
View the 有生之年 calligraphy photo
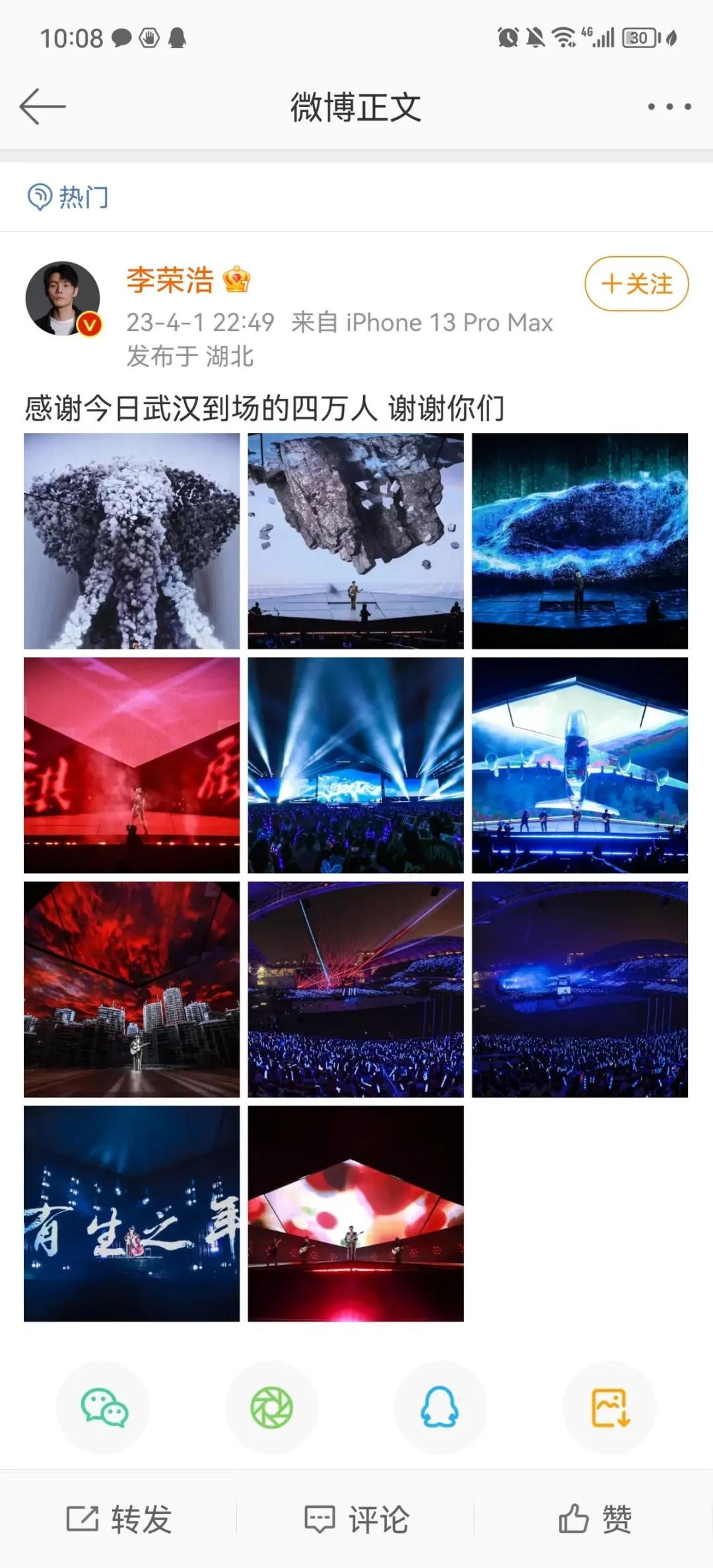pos(132,1213)
